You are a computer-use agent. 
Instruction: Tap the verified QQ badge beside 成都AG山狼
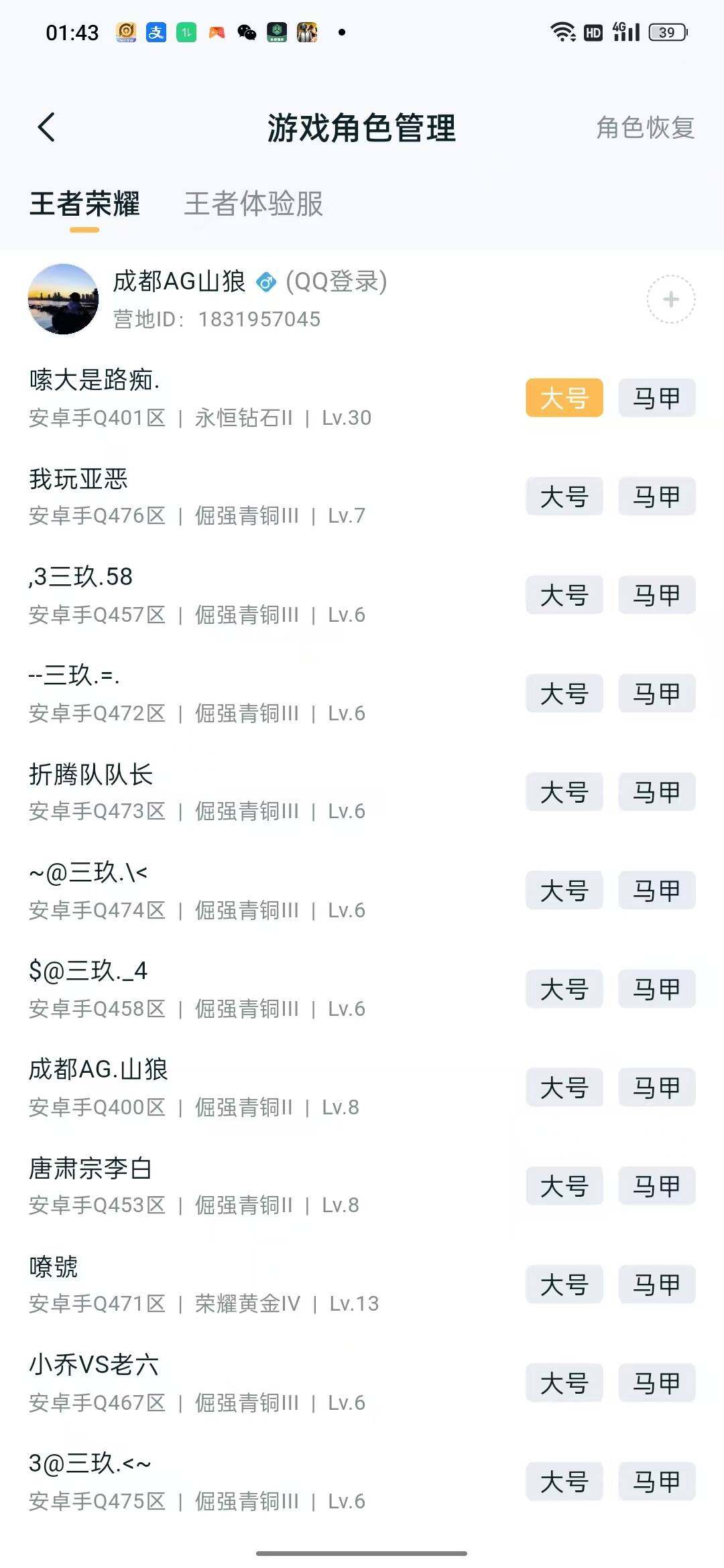point(267,283)
